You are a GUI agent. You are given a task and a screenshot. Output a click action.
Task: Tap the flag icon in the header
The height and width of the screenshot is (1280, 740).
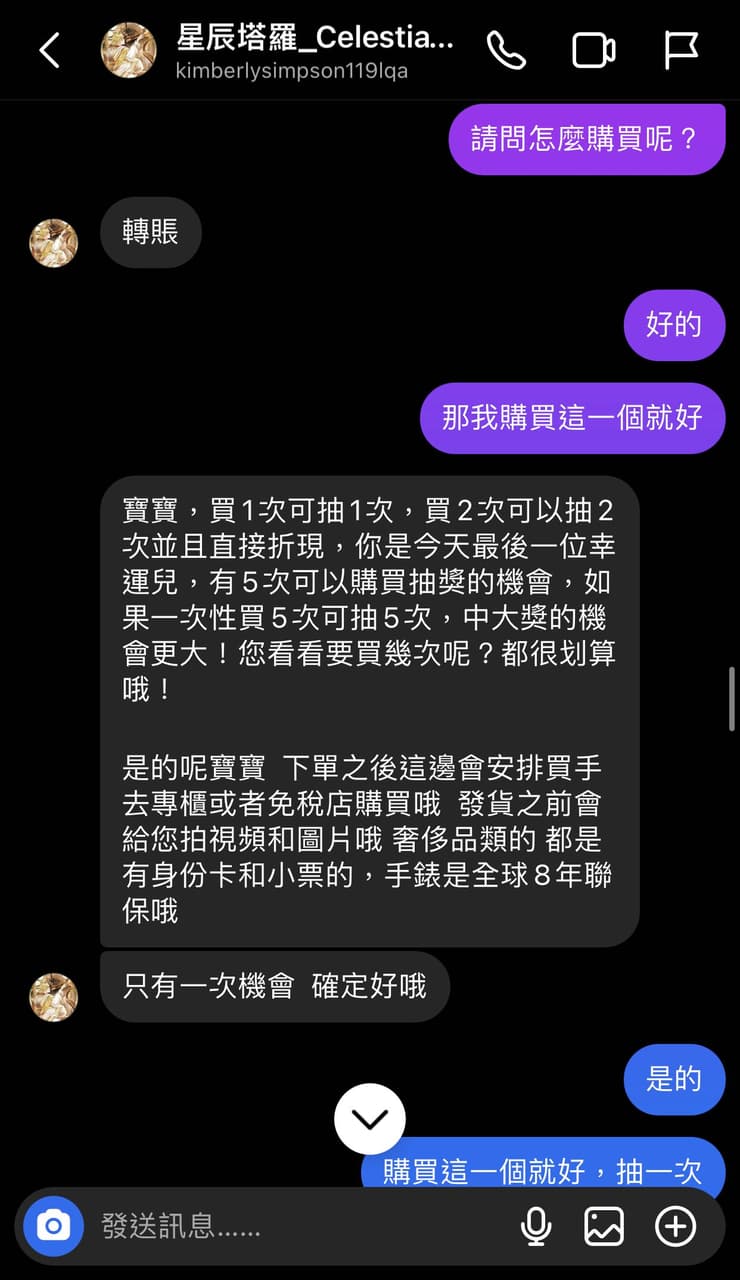point(681,50)
